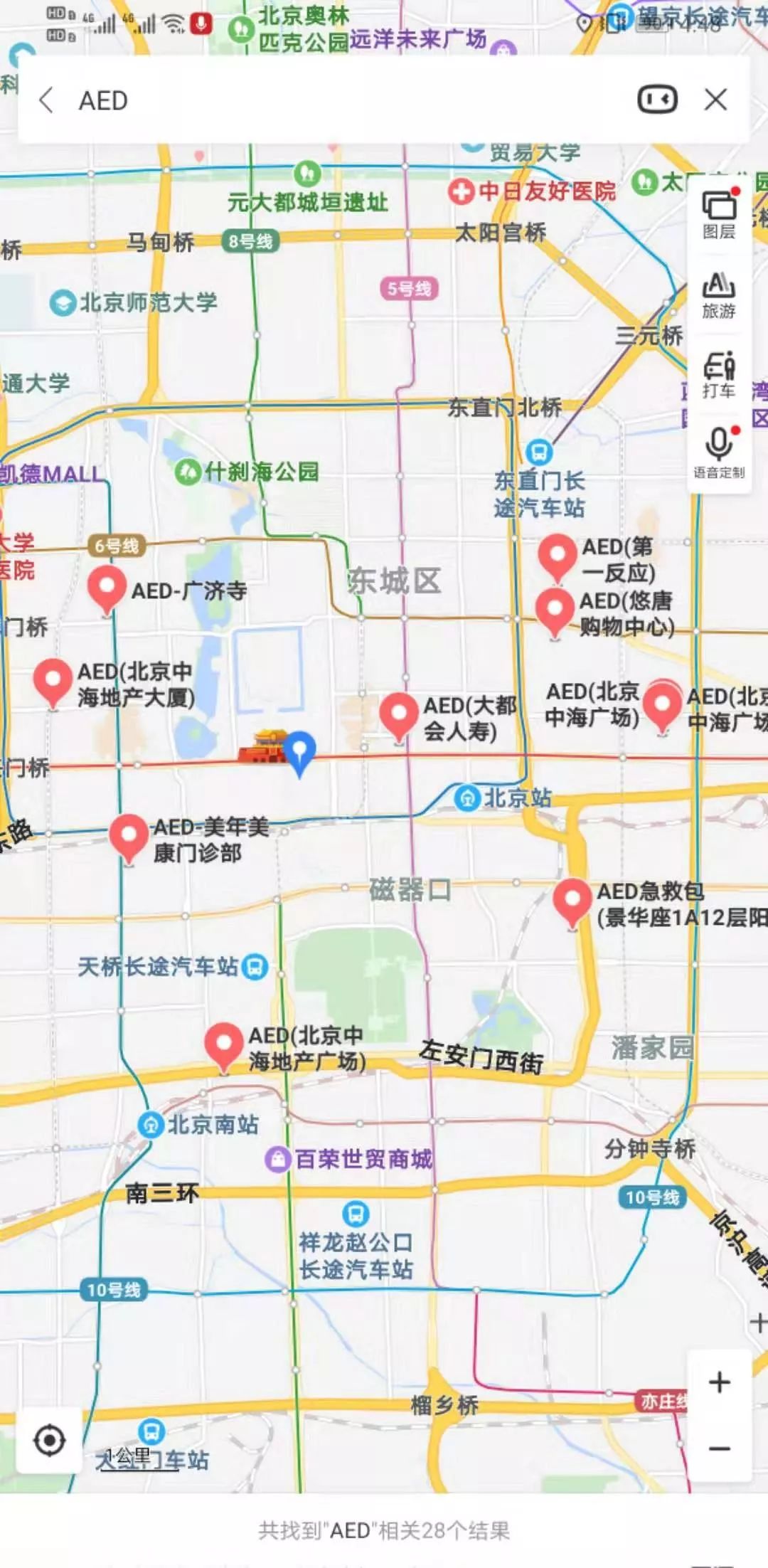This screenshot has width=768, height=1568.
Task: Expand the 28 AED results list
Action: tap(384, 1530)
